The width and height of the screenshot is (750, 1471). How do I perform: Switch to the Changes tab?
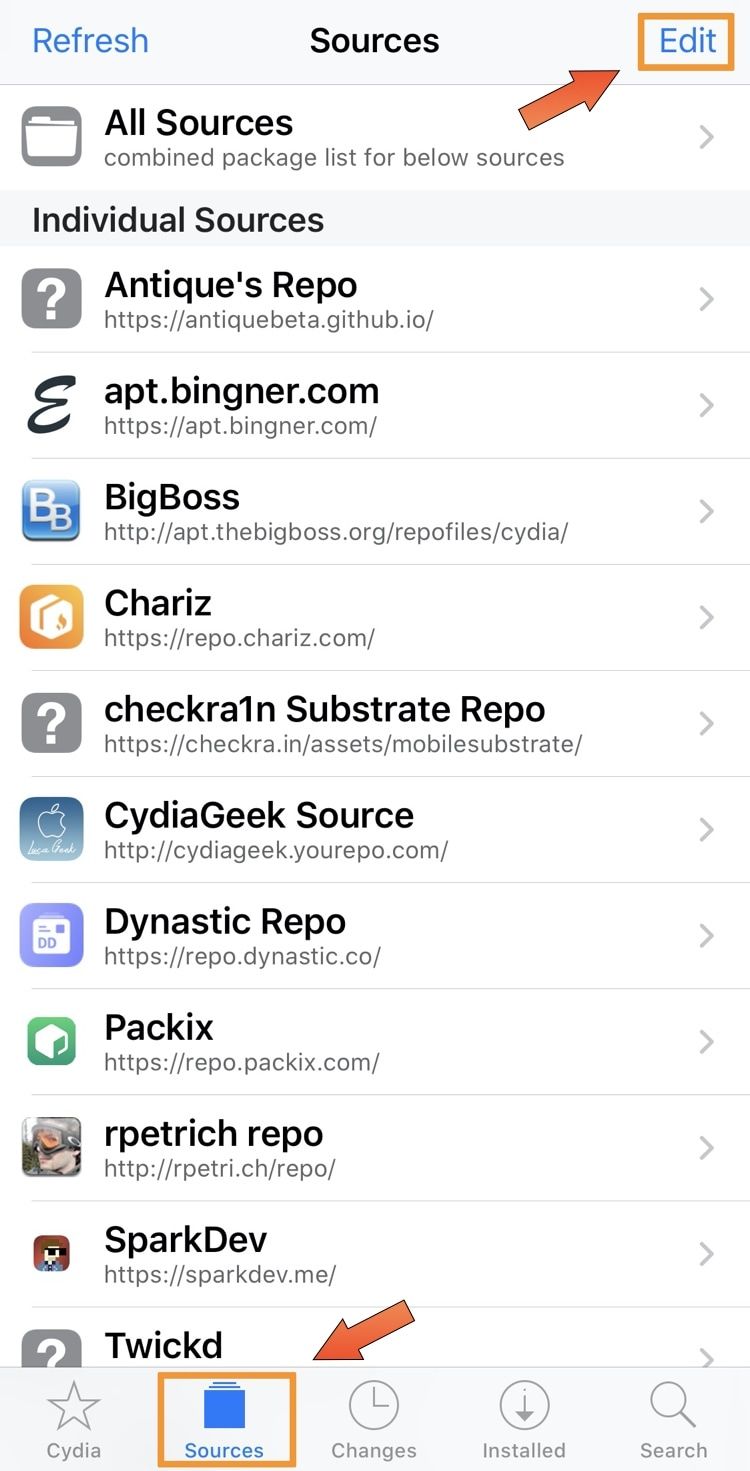[x=374, y=1419]
